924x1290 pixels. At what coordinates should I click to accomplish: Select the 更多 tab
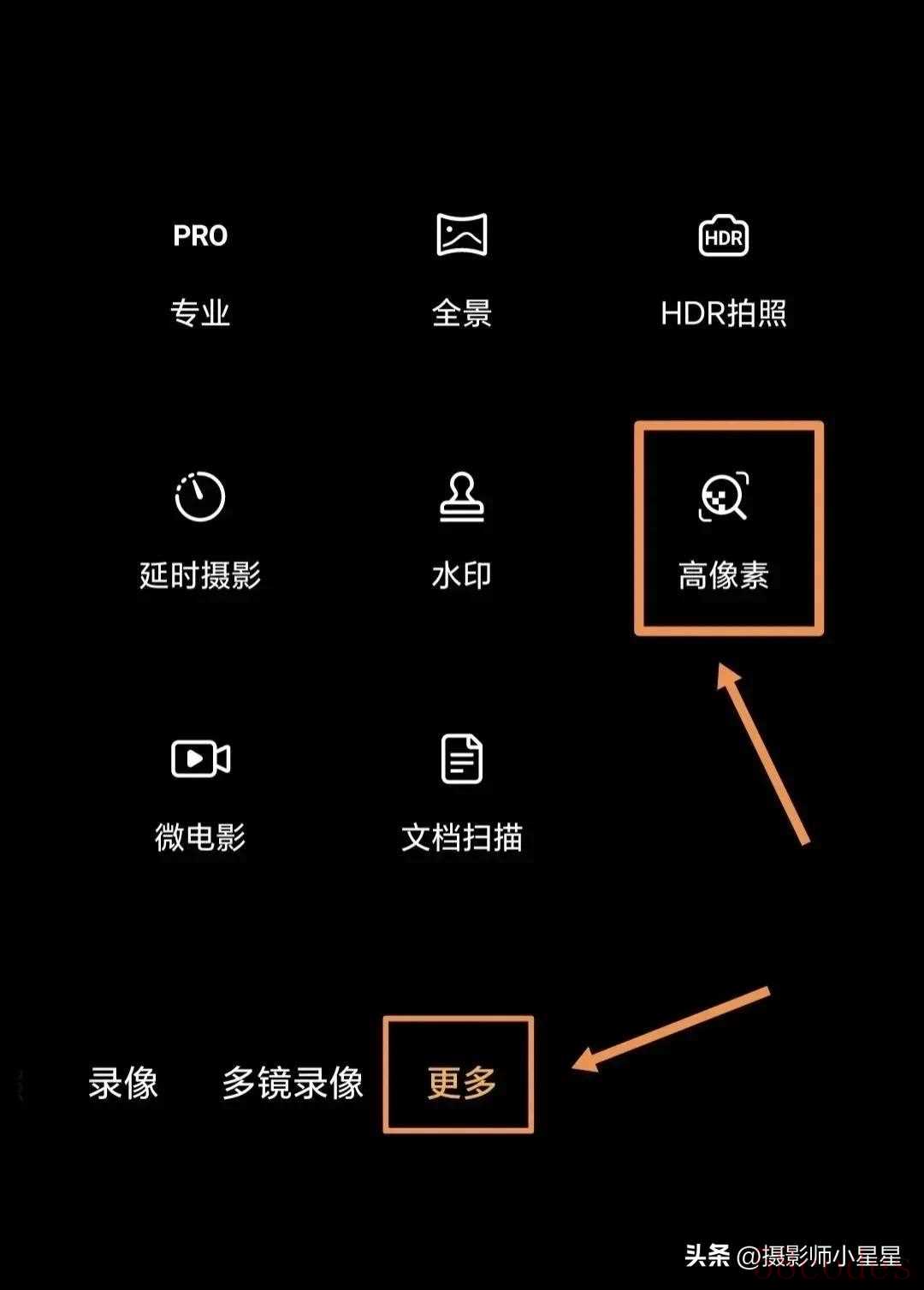point(461,1083)
